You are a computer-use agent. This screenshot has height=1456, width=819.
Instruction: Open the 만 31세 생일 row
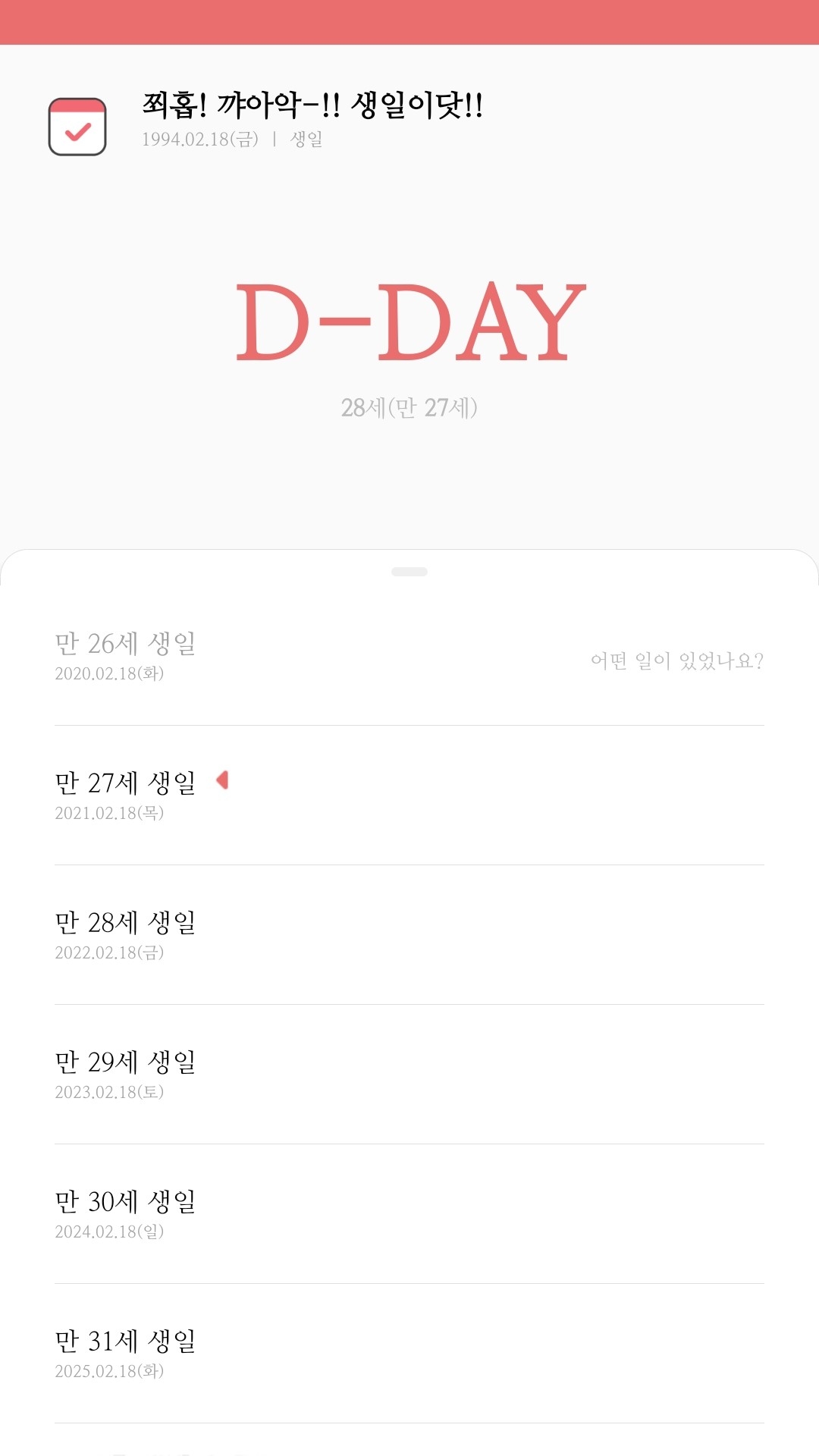coord(409,1354)
